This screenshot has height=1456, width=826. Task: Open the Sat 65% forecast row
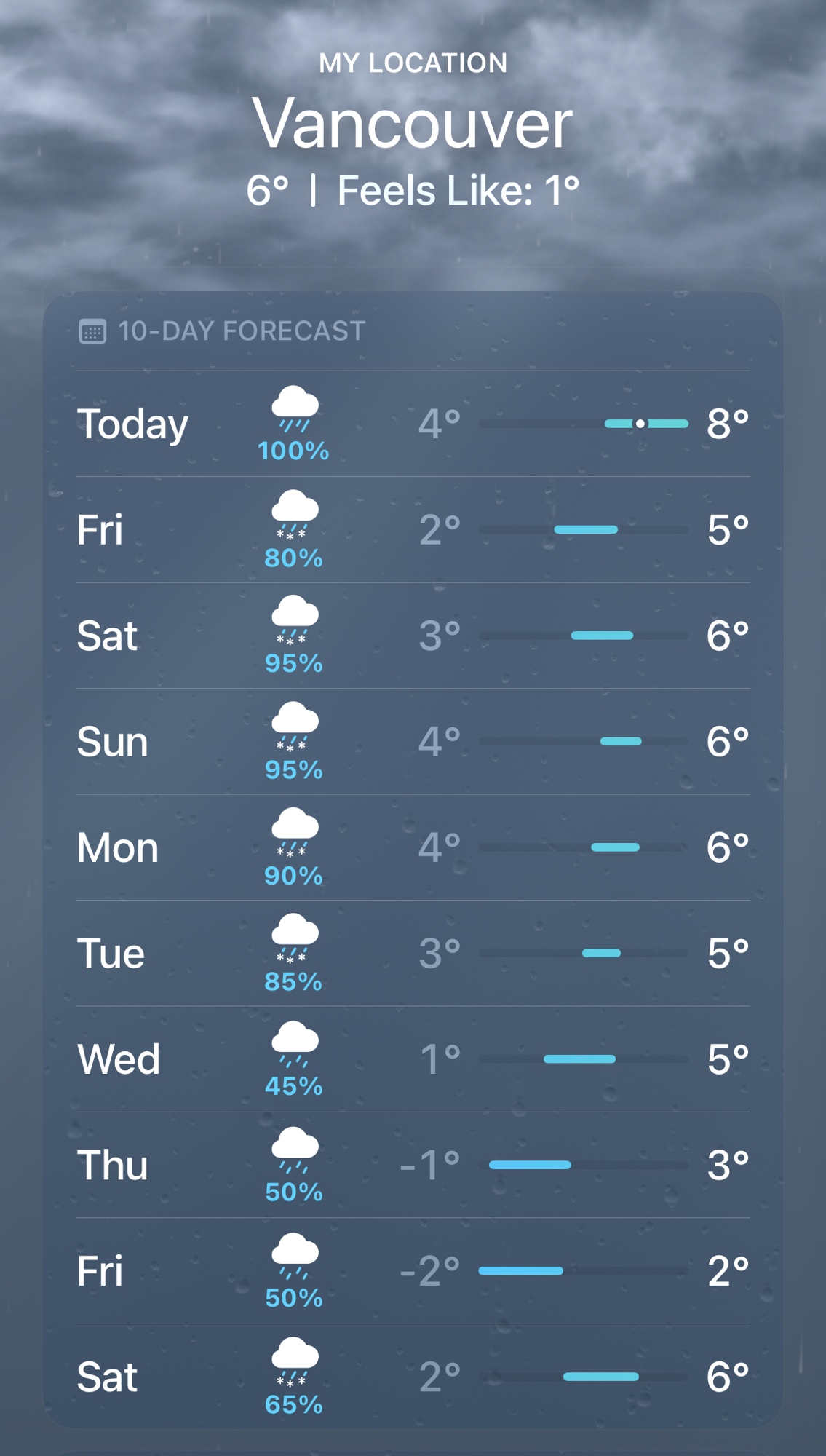(x=413, y=1377)
